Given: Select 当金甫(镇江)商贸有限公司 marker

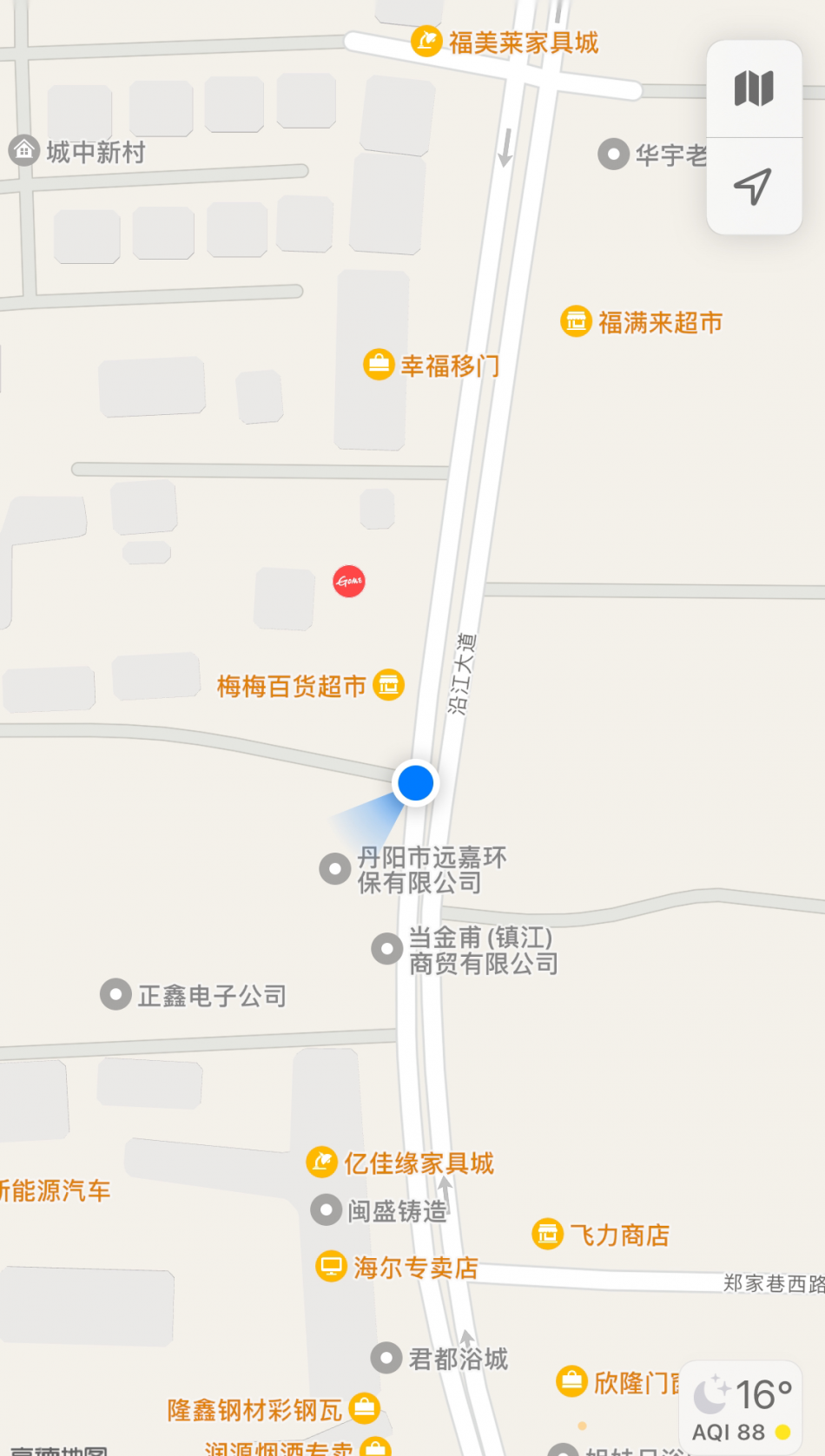Looking at the screenshot, I should click(386, 949).
